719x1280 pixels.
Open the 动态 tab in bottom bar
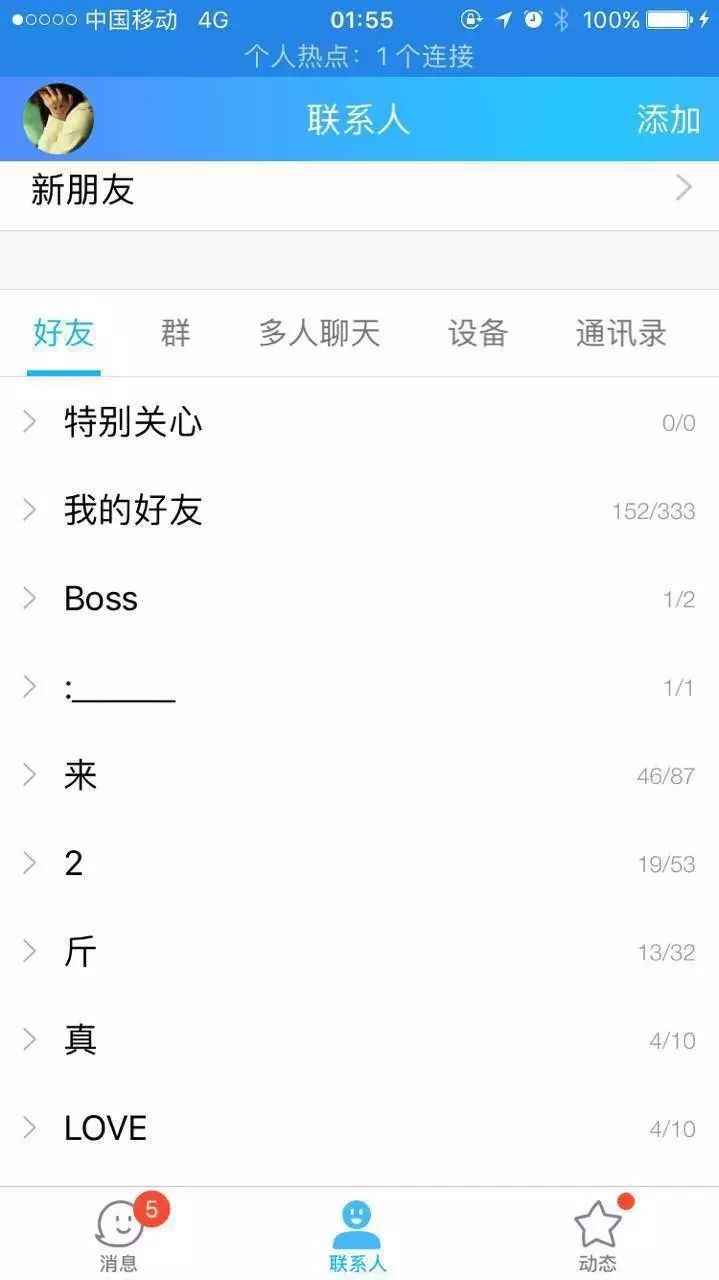coord(597,1235)
